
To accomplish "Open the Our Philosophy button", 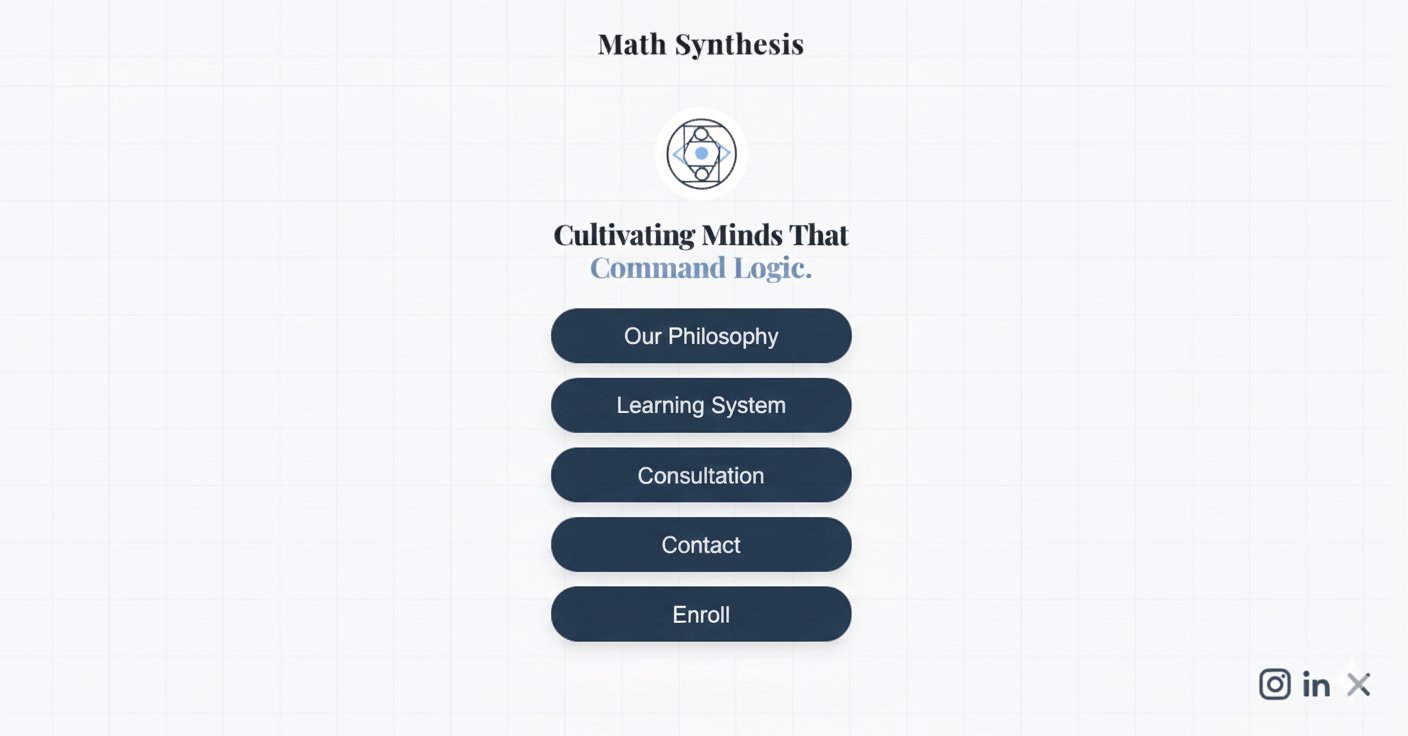I will coord(701,336).
